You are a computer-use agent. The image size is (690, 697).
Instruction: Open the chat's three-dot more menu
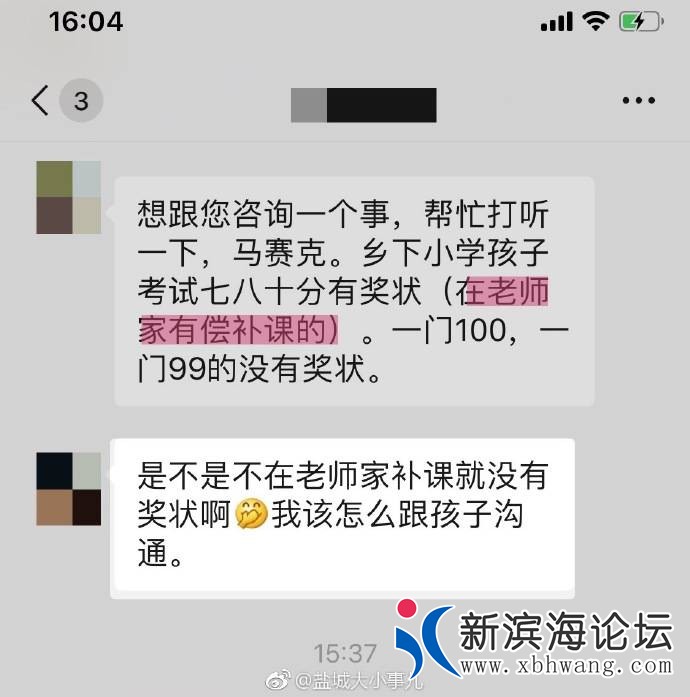coord(638,101)
